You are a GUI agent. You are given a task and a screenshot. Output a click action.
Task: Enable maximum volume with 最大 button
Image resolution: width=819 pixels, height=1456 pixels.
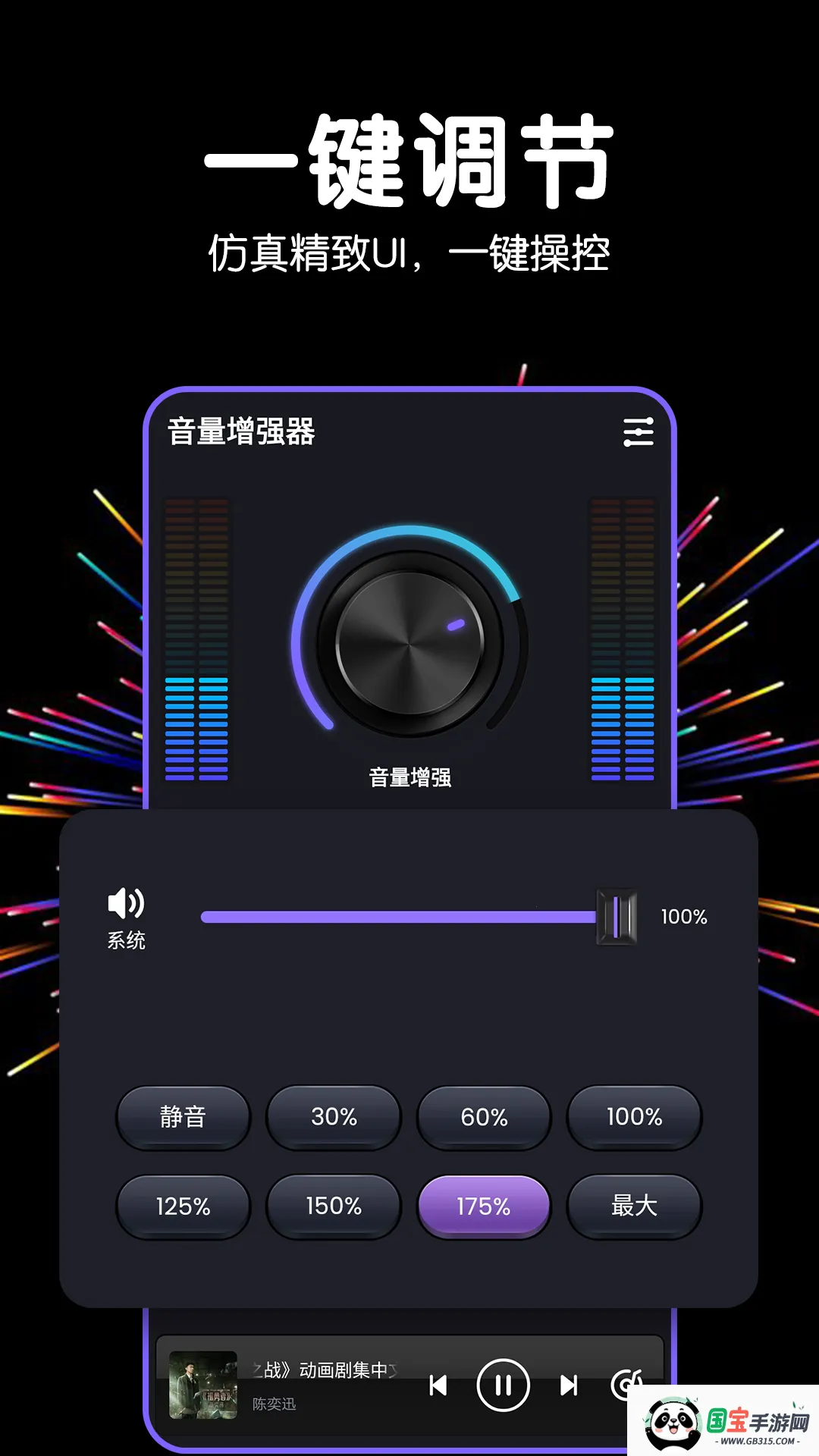[634, 1206]
